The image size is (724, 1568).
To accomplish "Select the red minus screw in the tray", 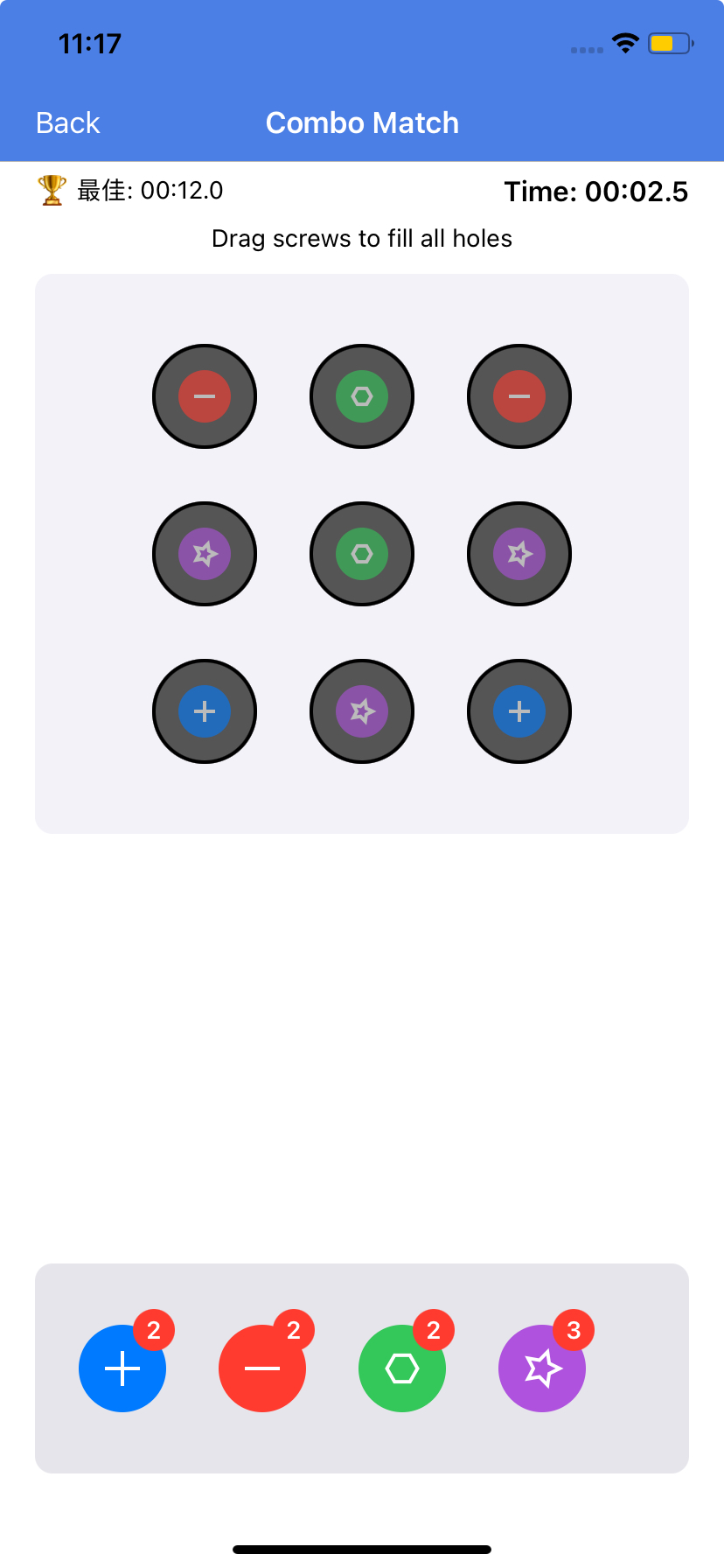I will click(262, 1368).
